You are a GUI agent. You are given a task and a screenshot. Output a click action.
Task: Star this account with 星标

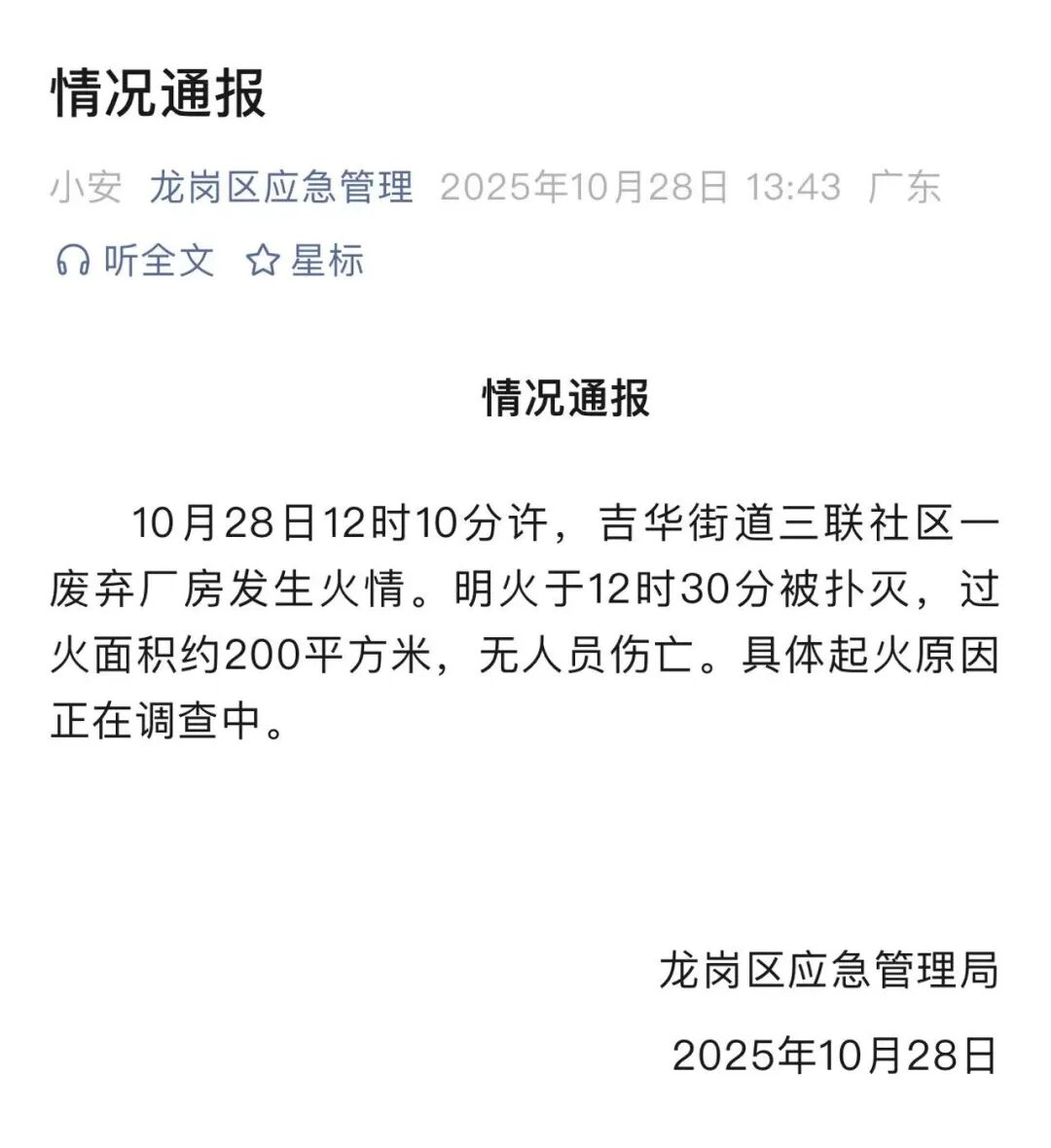tap(306, 261)
